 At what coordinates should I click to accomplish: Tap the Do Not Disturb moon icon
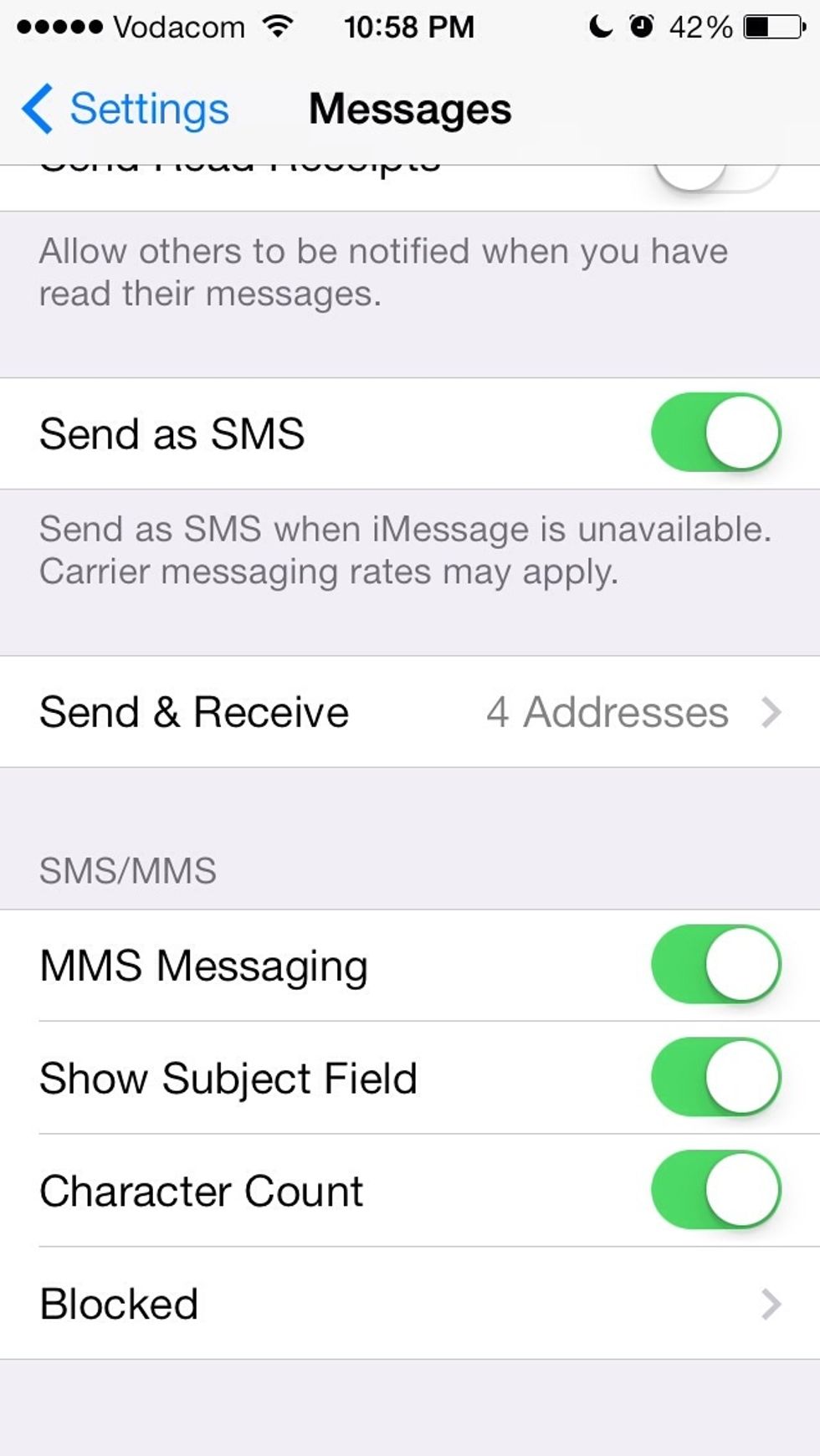(601, 26)
